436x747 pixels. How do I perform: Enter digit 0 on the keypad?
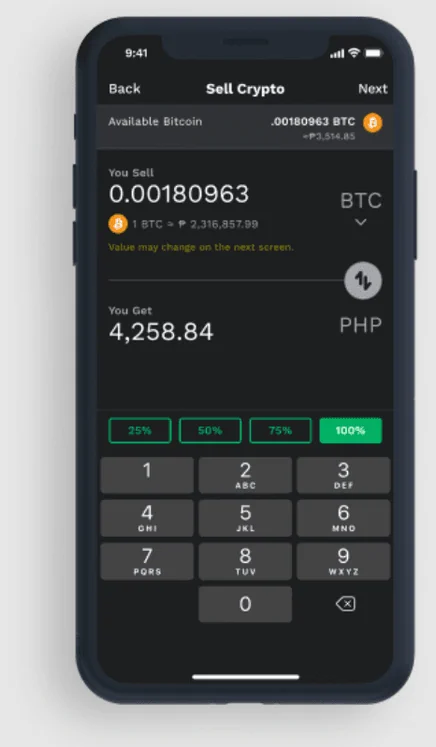tap(245, 604)
